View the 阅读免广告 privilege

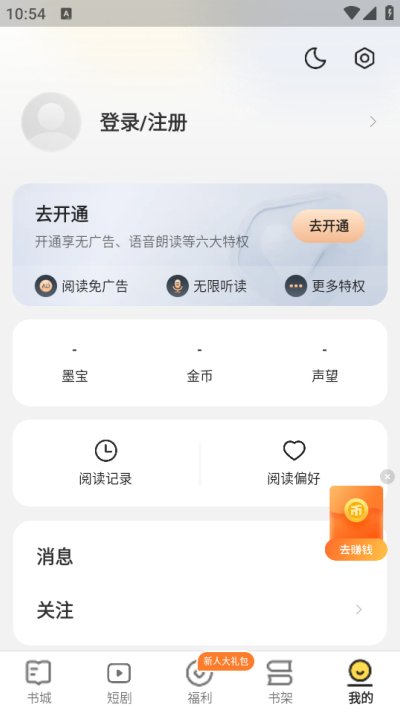point(81,286)
